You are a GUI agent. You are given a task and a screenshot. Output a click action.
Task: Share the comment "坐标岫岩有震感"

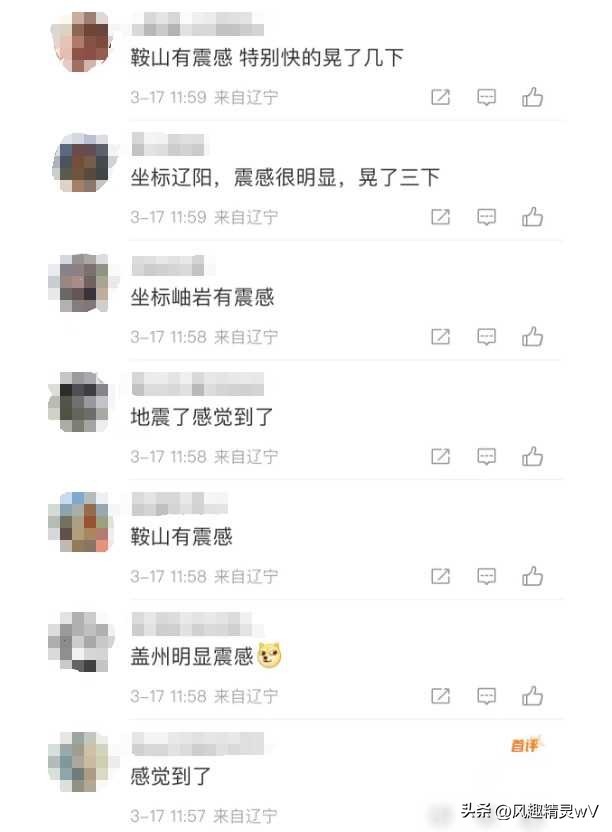[x=440, y=336]
